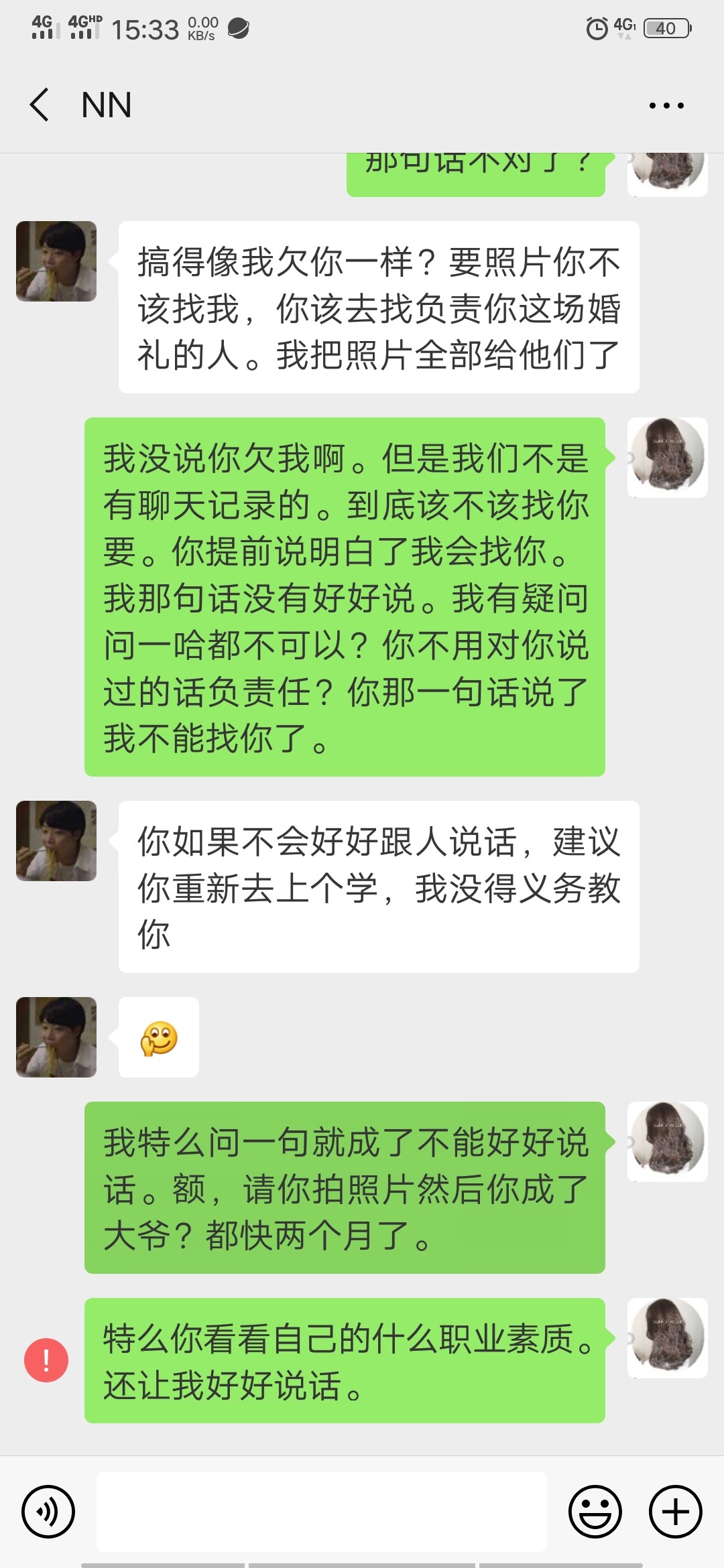Go back from the NN chat

tap(40, 105)
